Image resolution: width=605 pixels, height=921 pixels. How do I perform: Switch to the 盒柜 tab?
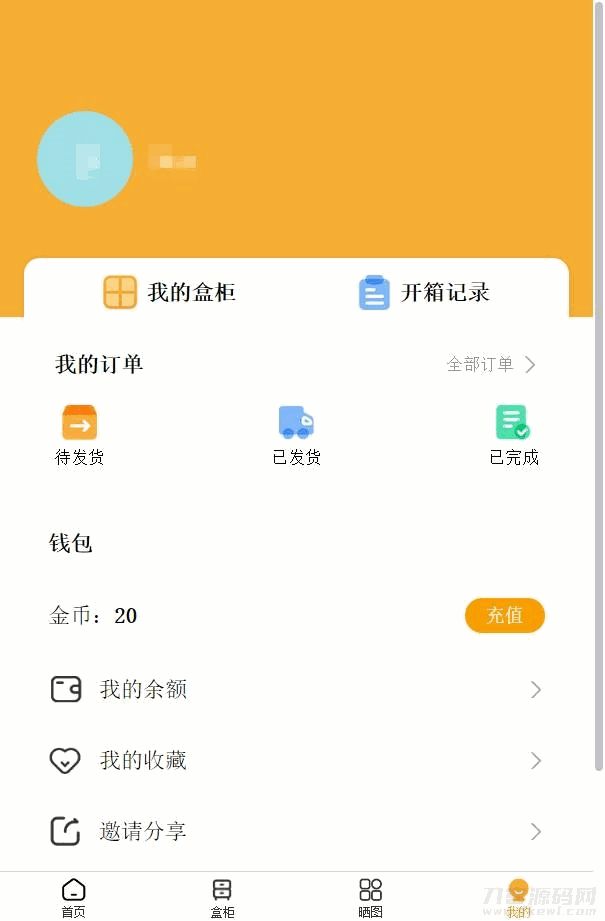pyautogui.click(x=222, y=897)
